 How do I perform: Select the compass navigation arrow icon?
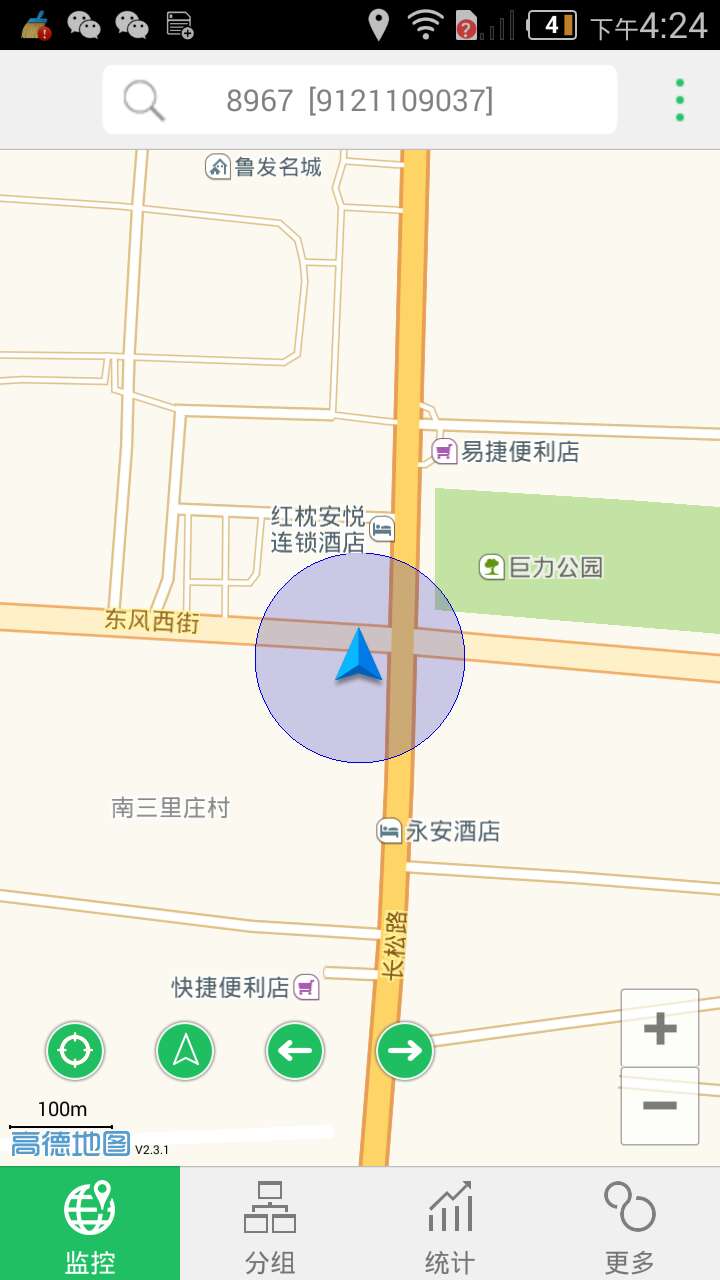[x=185, y=1050]
